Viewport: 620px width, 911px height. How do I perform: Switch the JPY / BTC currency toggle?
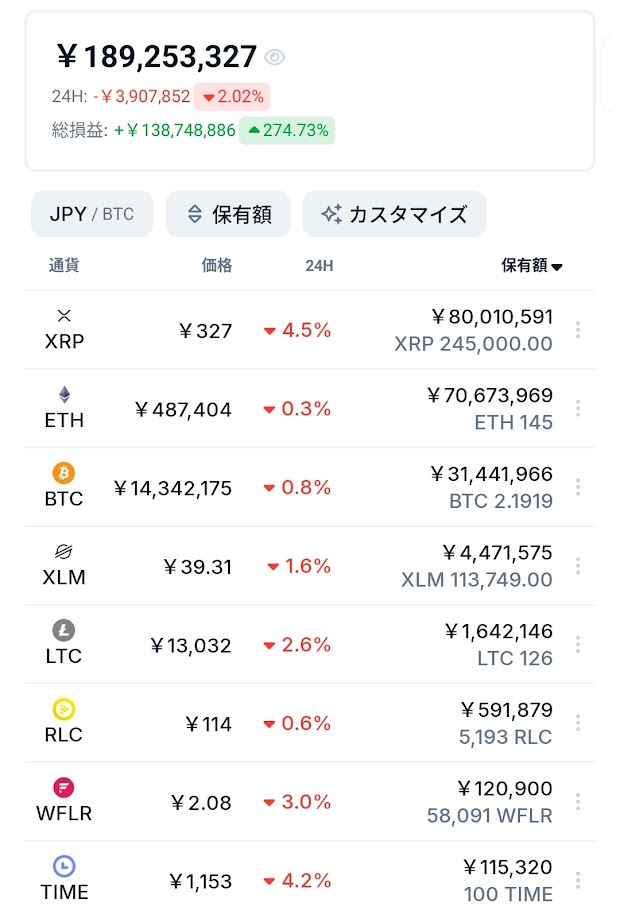point(92,214)
